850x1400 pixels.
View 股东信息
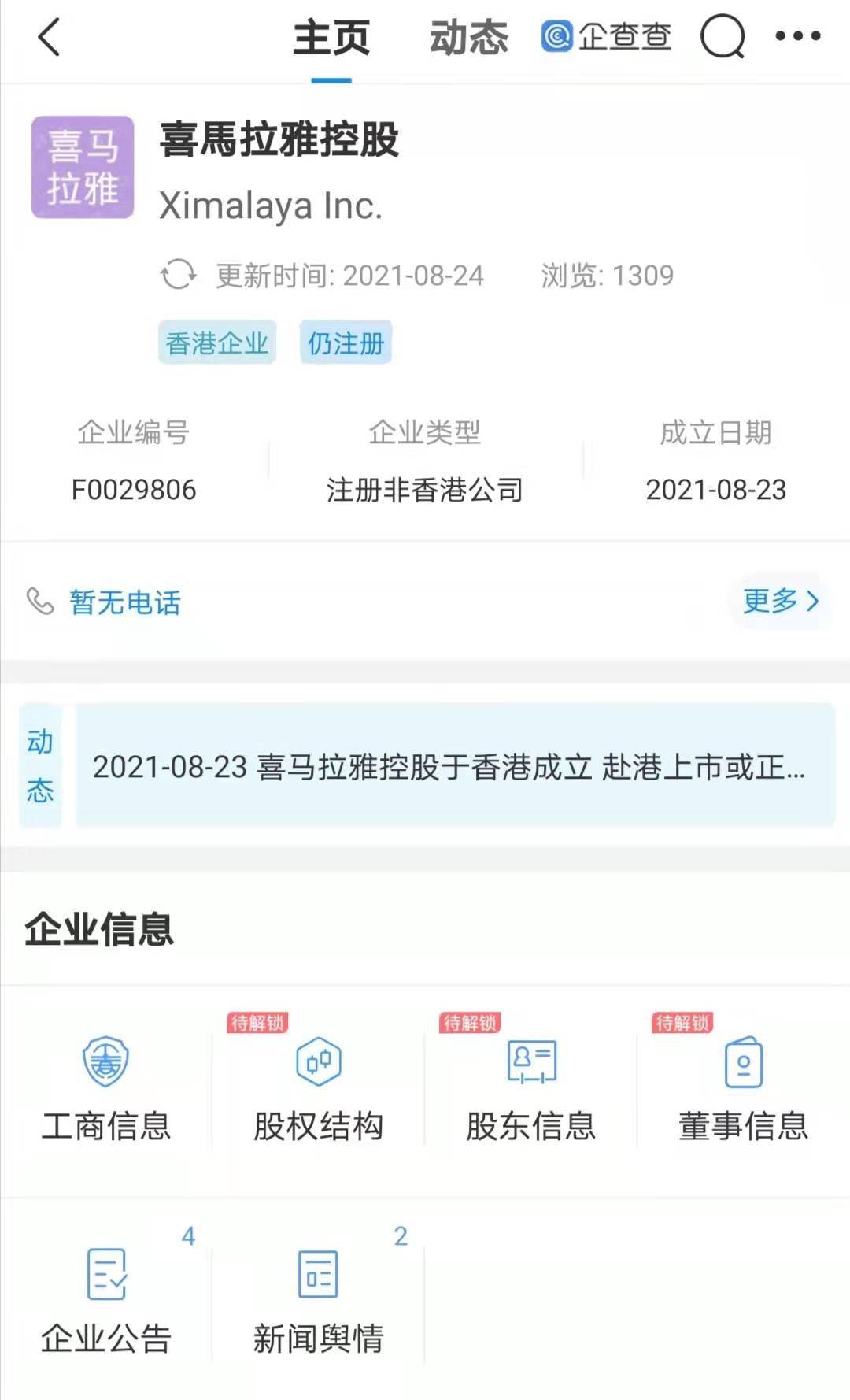[x=531, y=1090]
